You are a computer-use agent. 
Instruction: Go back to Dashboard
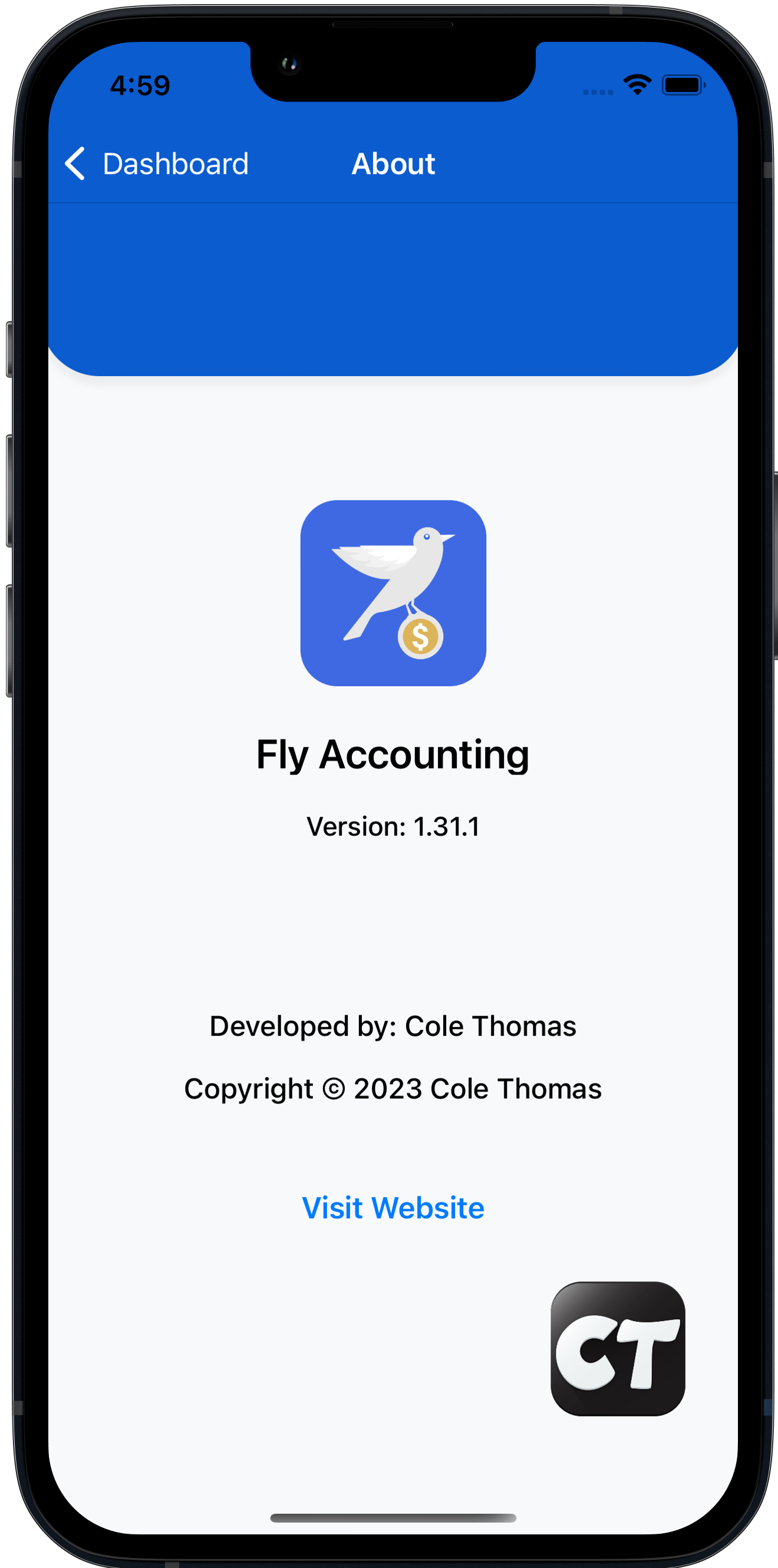[156, 164]
